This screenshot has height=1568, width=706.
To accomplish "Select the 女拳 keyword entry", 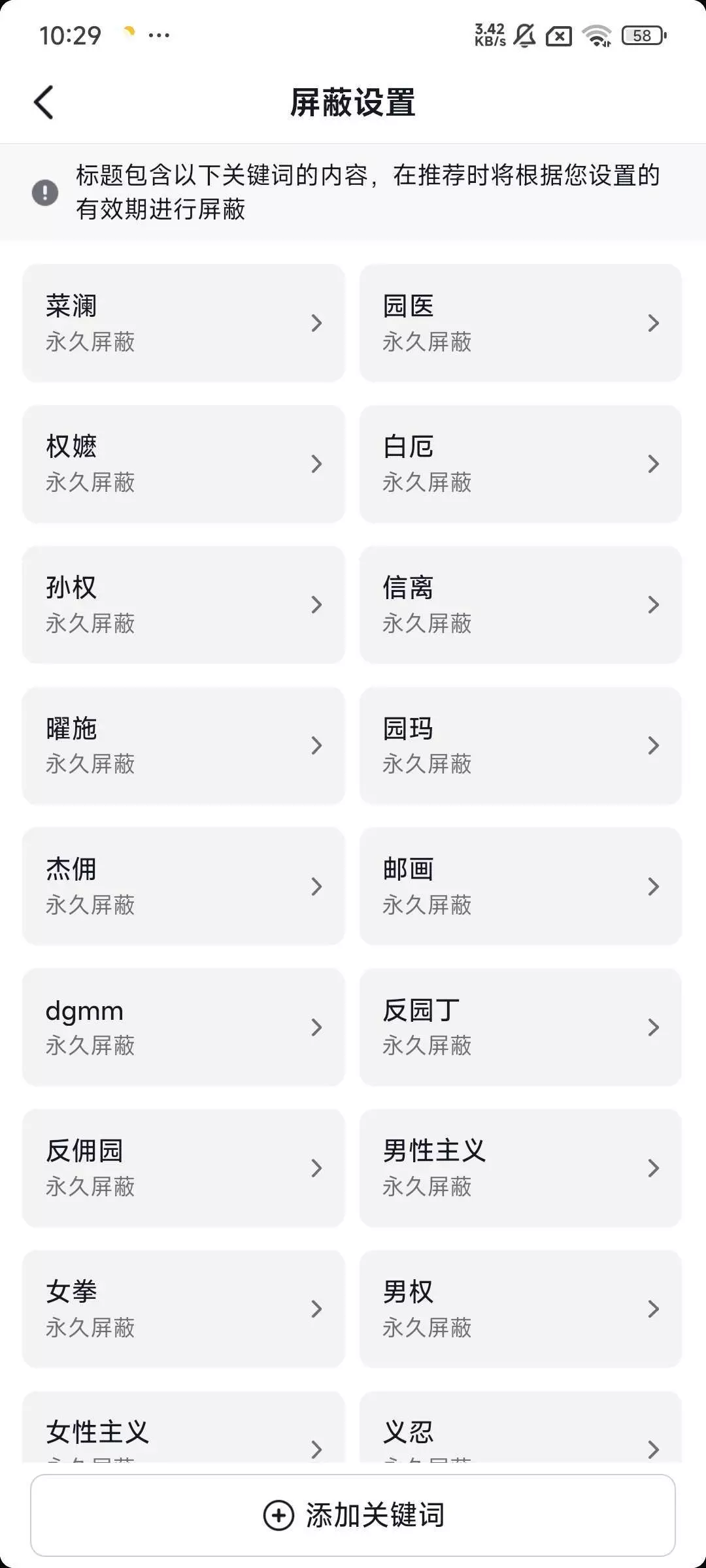I will 183,1309.
